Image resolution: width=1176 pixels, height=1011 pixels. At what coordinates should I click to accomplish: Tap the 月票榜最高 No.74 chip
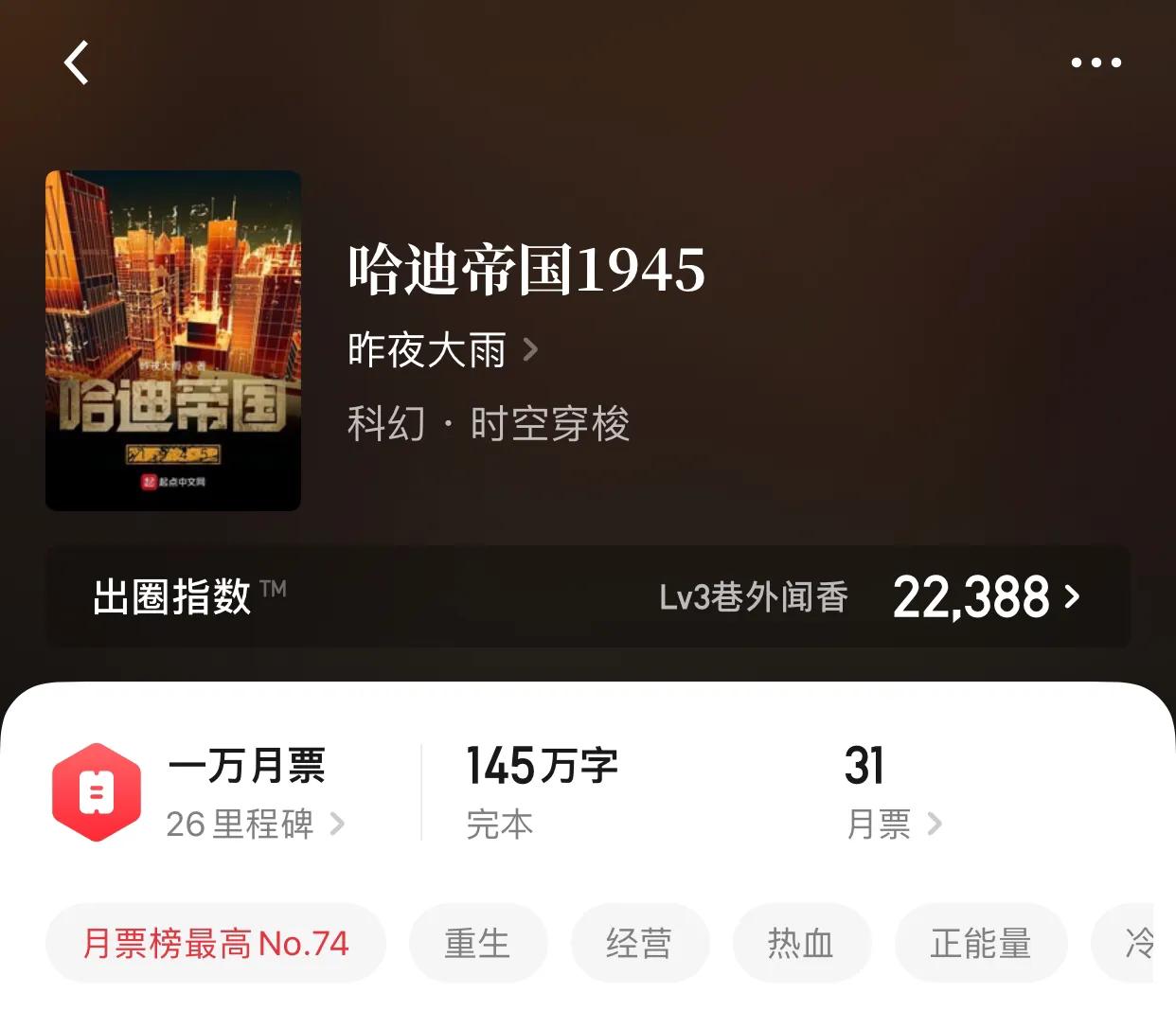(216, 943)
